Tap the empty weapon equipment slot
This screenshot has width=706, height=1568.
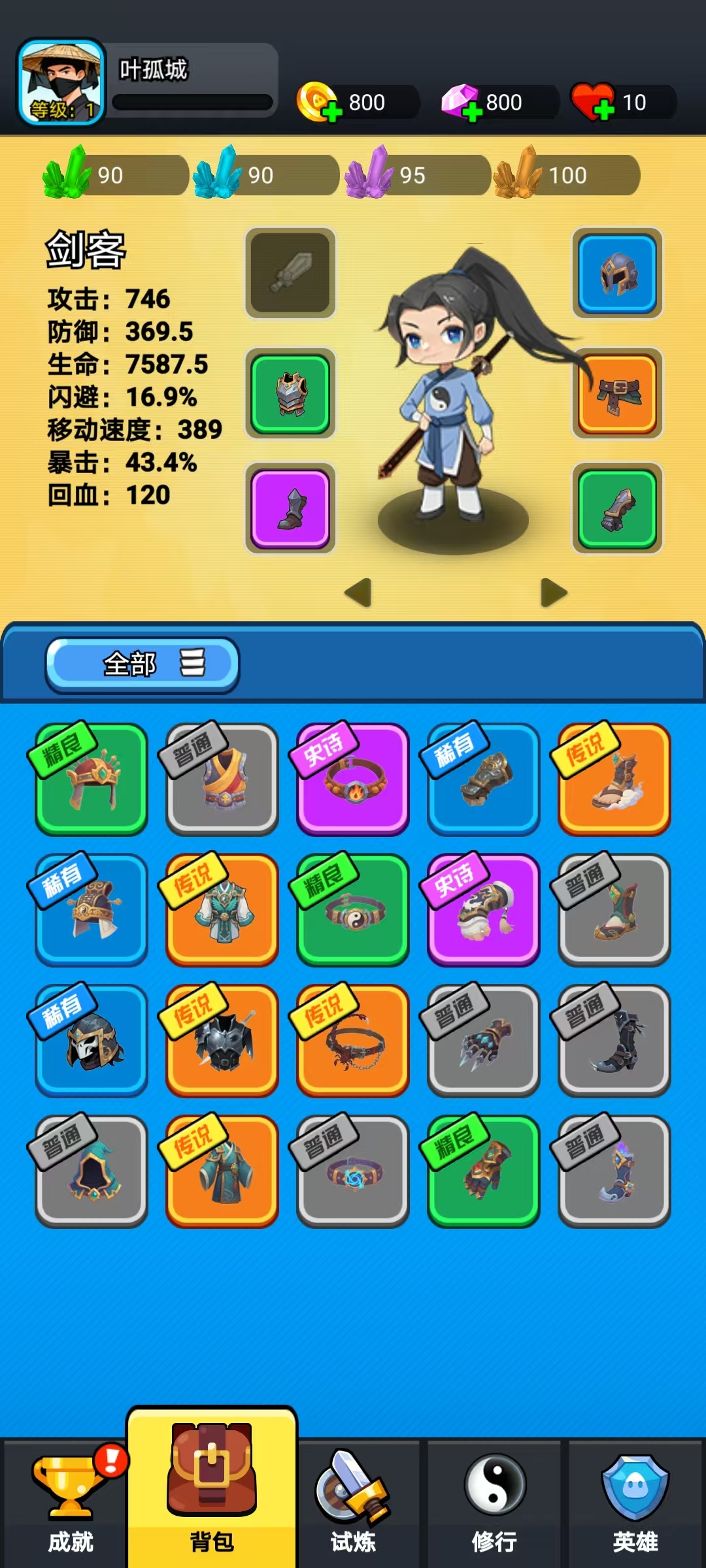[291, 273]
